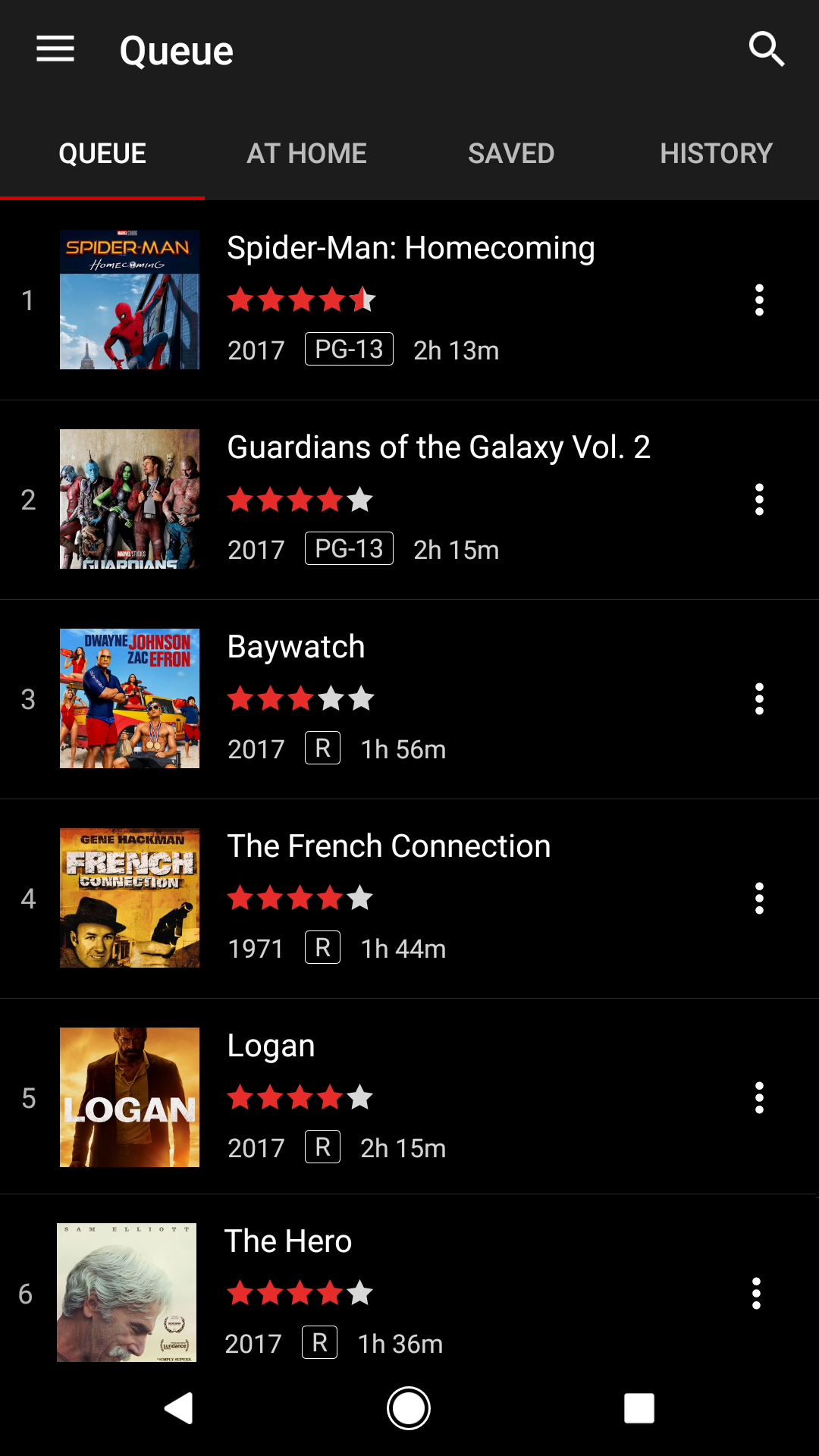Click the Guardians of the Galaxy poster

(x=128, y=499)
